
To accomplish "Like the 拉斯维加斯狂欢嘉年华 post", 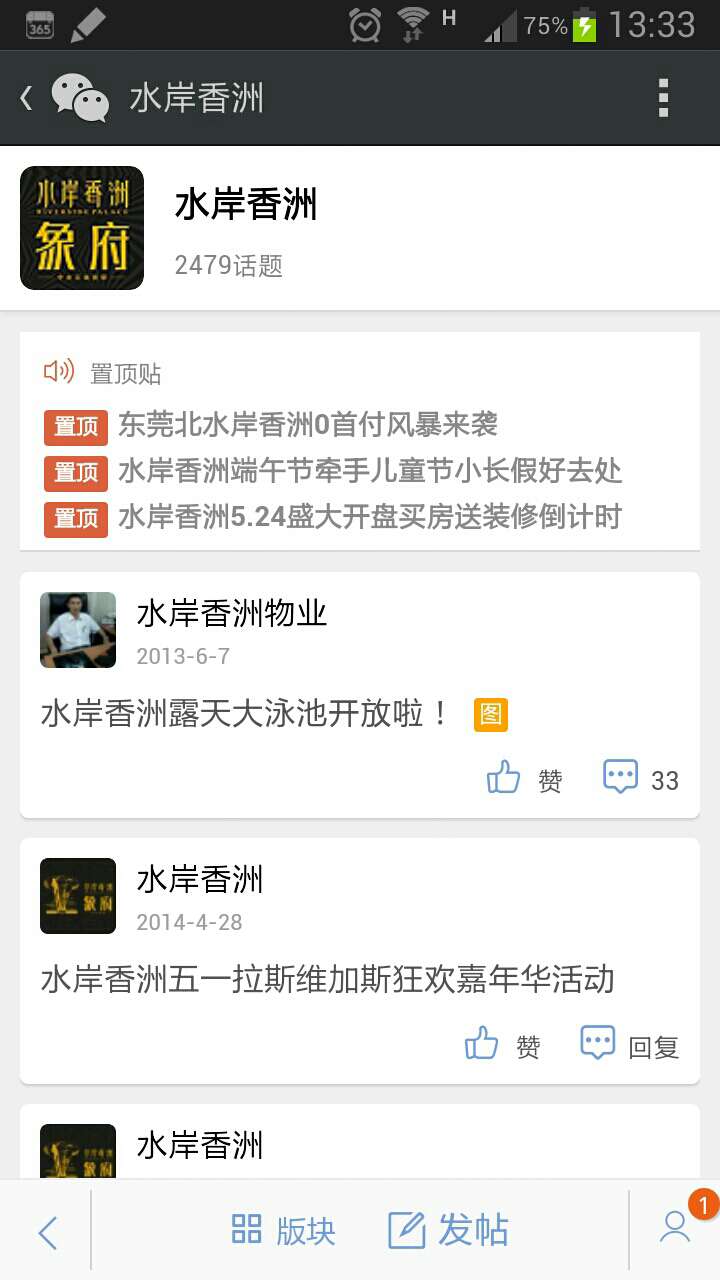I will click(x=502, y=1045).
